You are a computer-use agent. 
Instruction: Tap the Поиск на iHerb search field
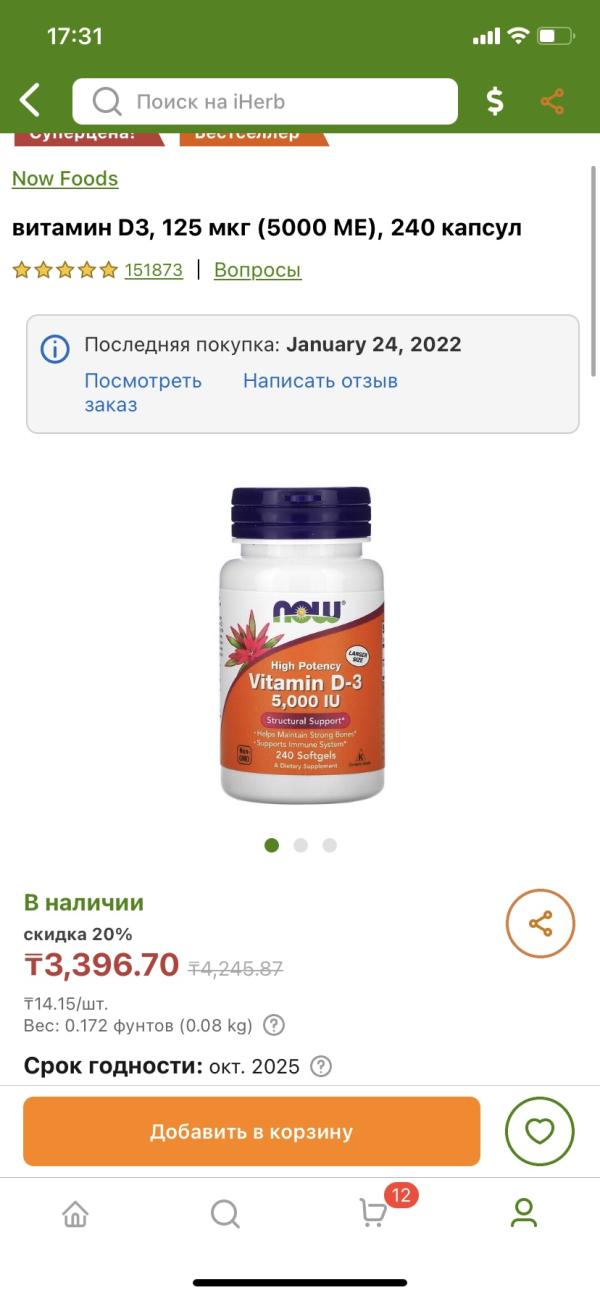point(265,101)
